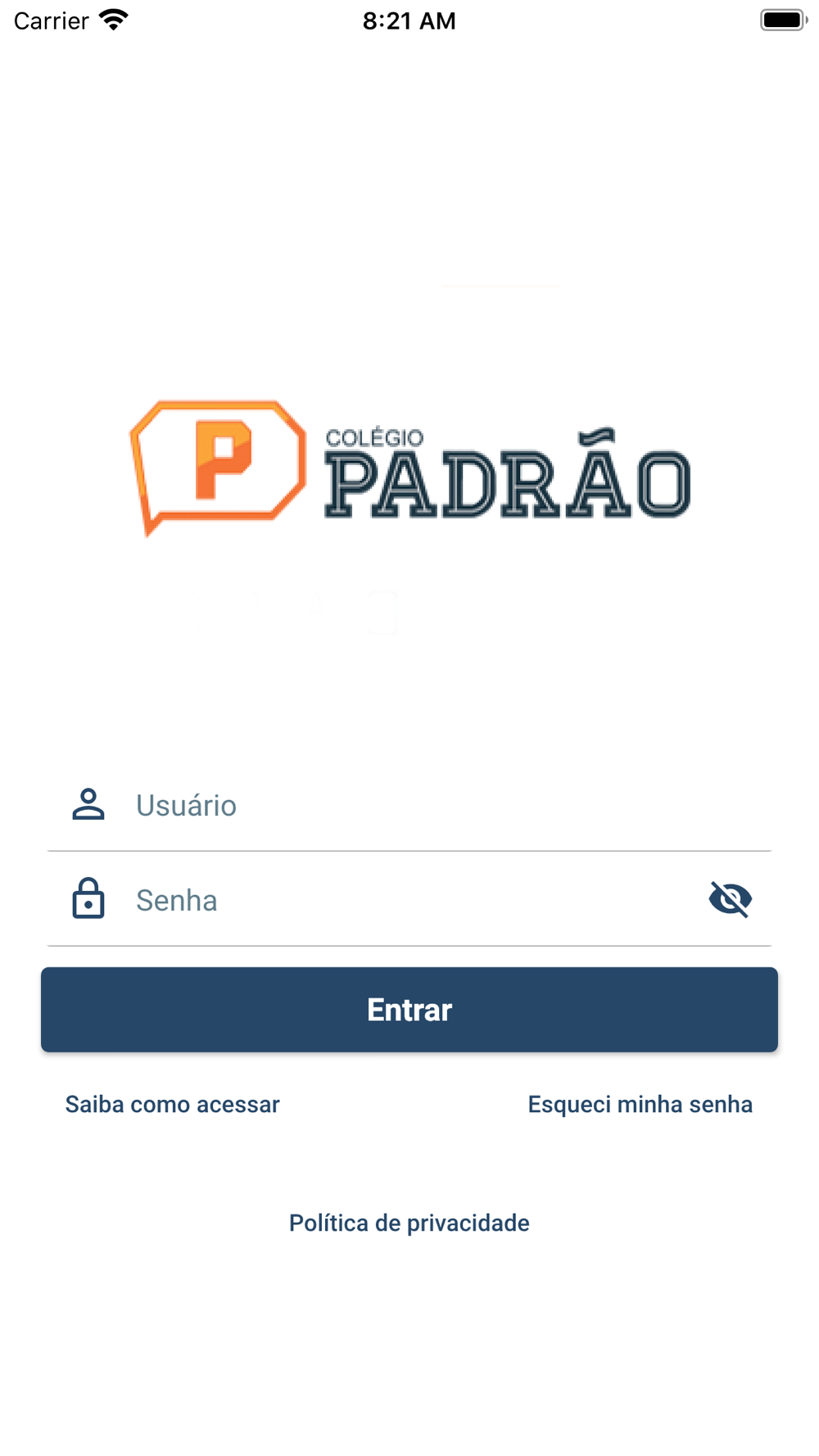The image size is (819, 1456).
Task: Toggle password visibility eye icon
Action: pyautogui.click(x=730, y=900)
